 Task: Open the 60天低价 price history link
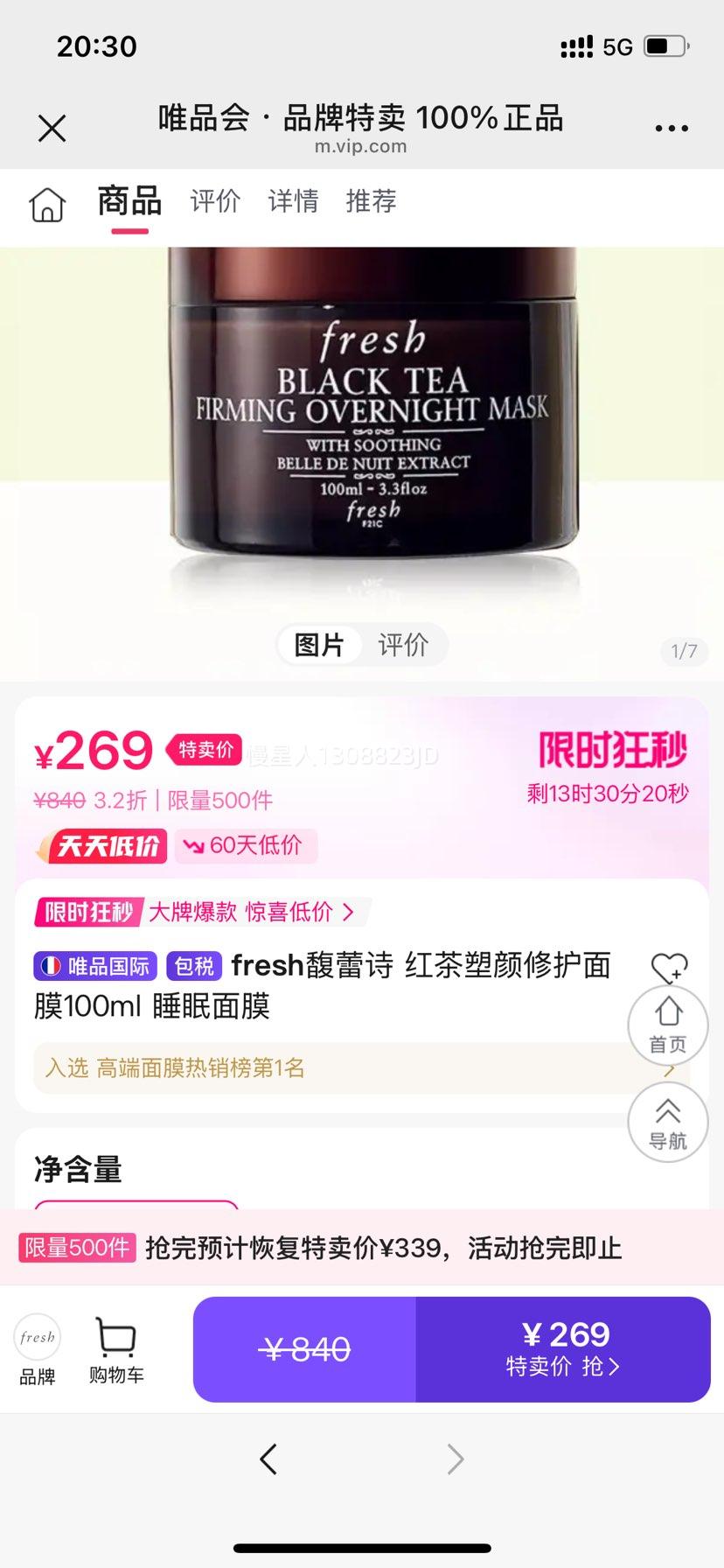(x=246, y=845)
